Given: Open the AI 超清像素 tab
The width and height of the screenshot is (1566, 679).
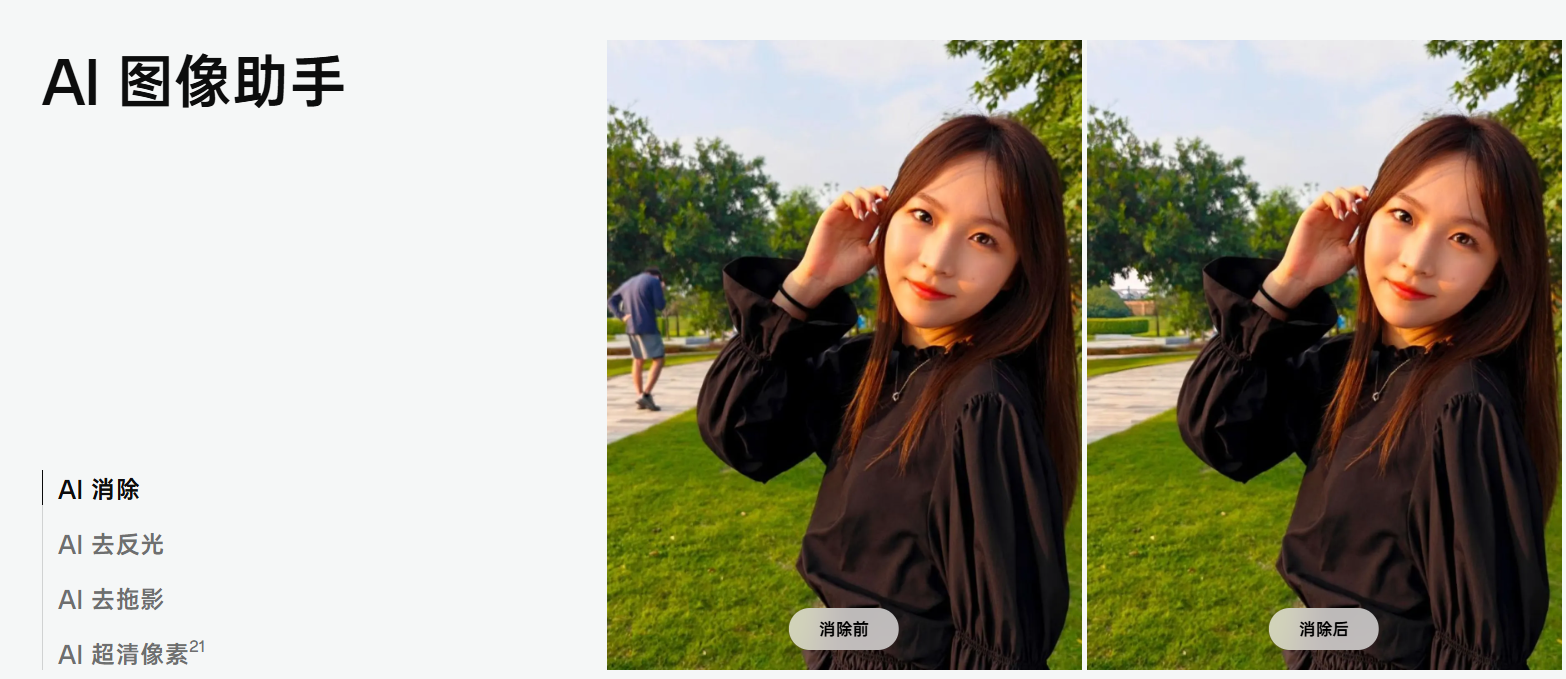Looking at the screenshot, I should 123,655.
